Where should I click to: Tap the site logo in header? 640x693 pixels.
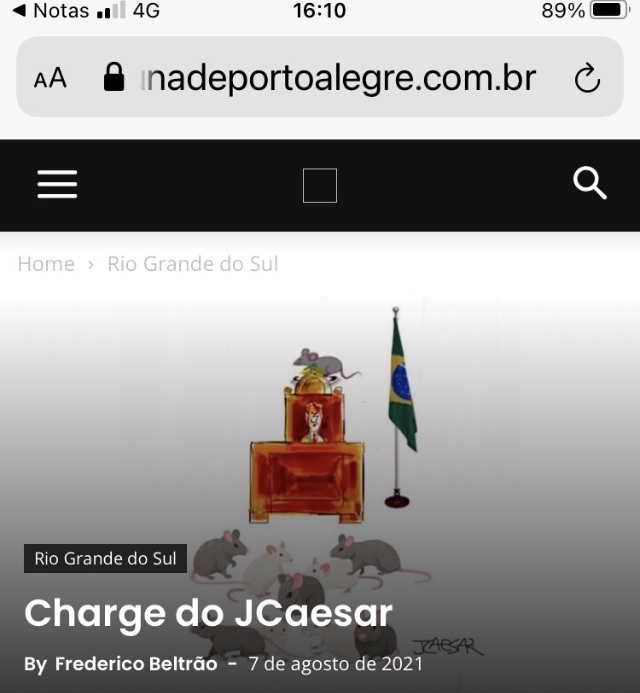(320, 186)
